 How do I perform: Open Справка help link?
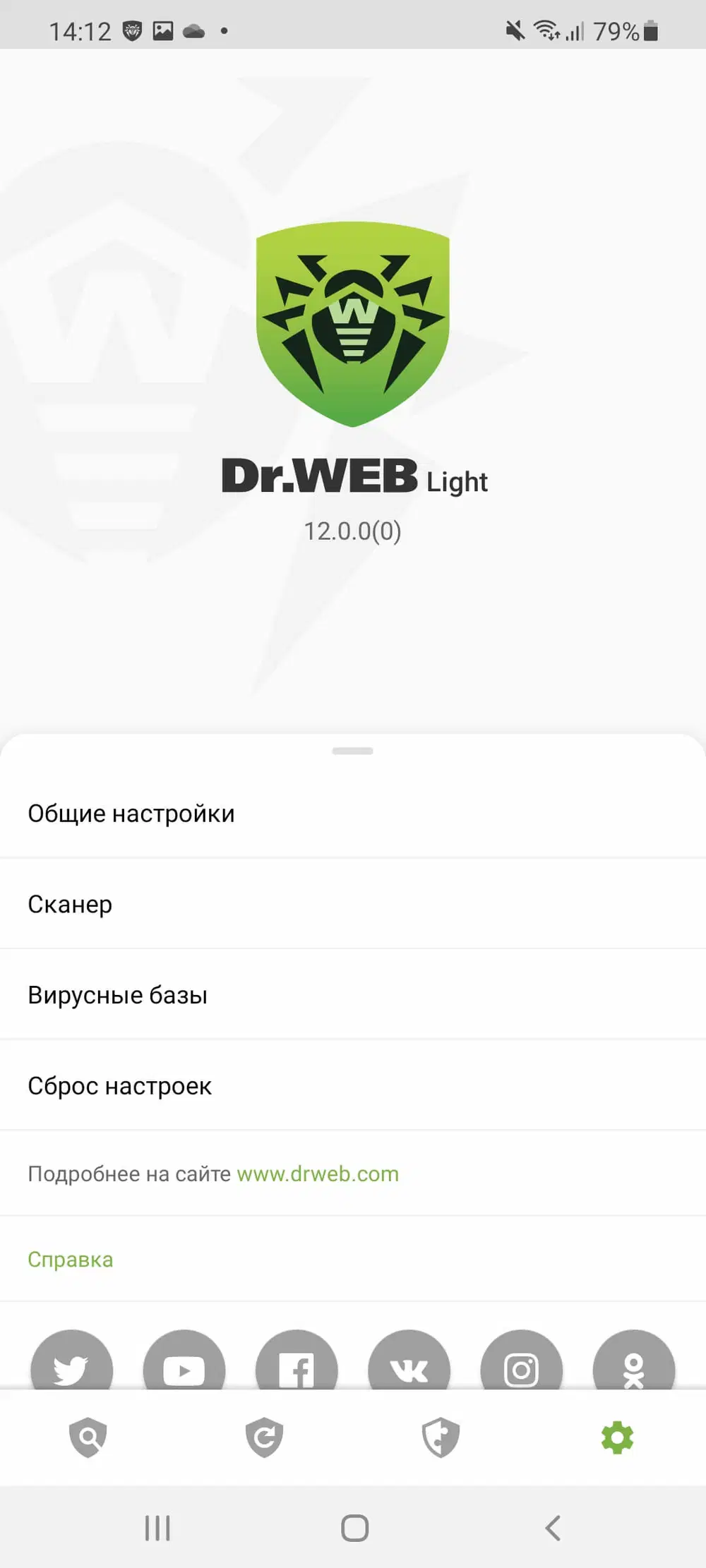coord(71,1260)
